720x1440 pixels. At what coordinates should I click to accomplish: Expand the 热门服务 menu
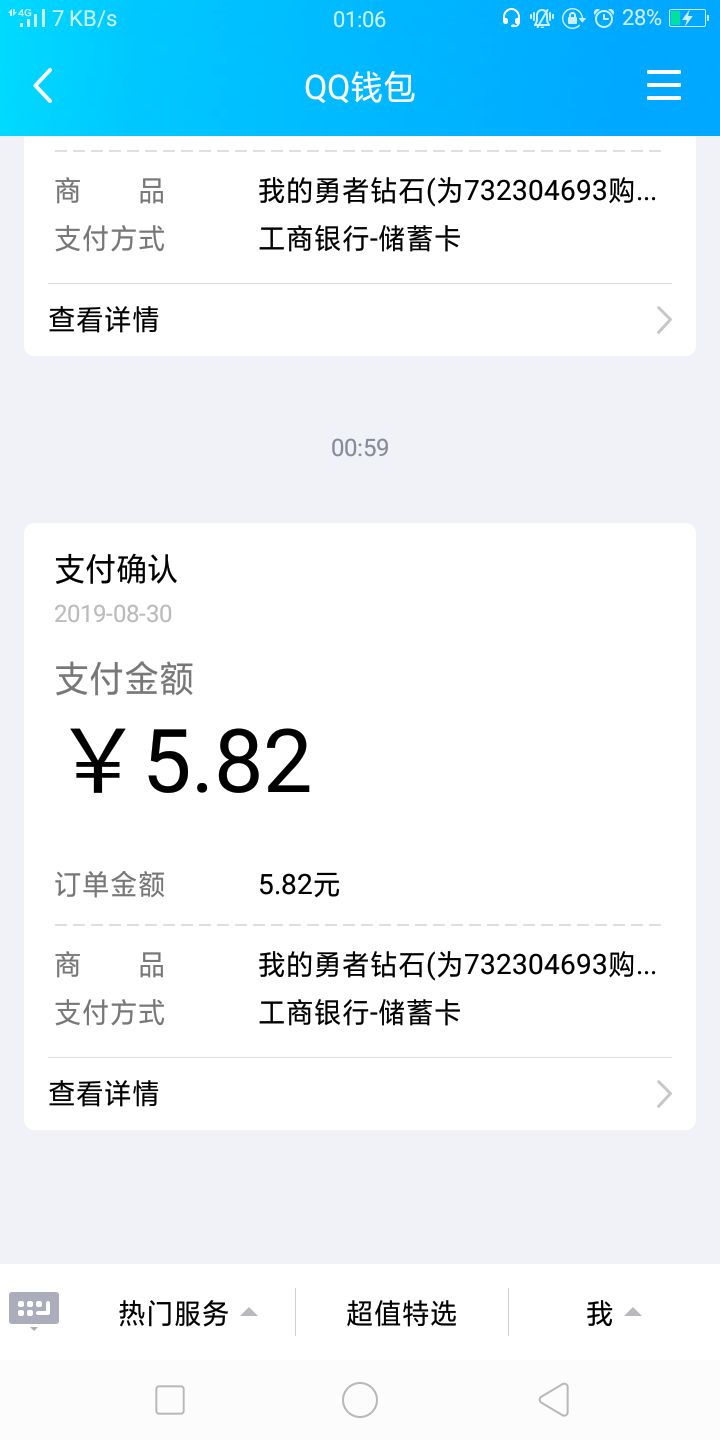(x=188, y=1312)
